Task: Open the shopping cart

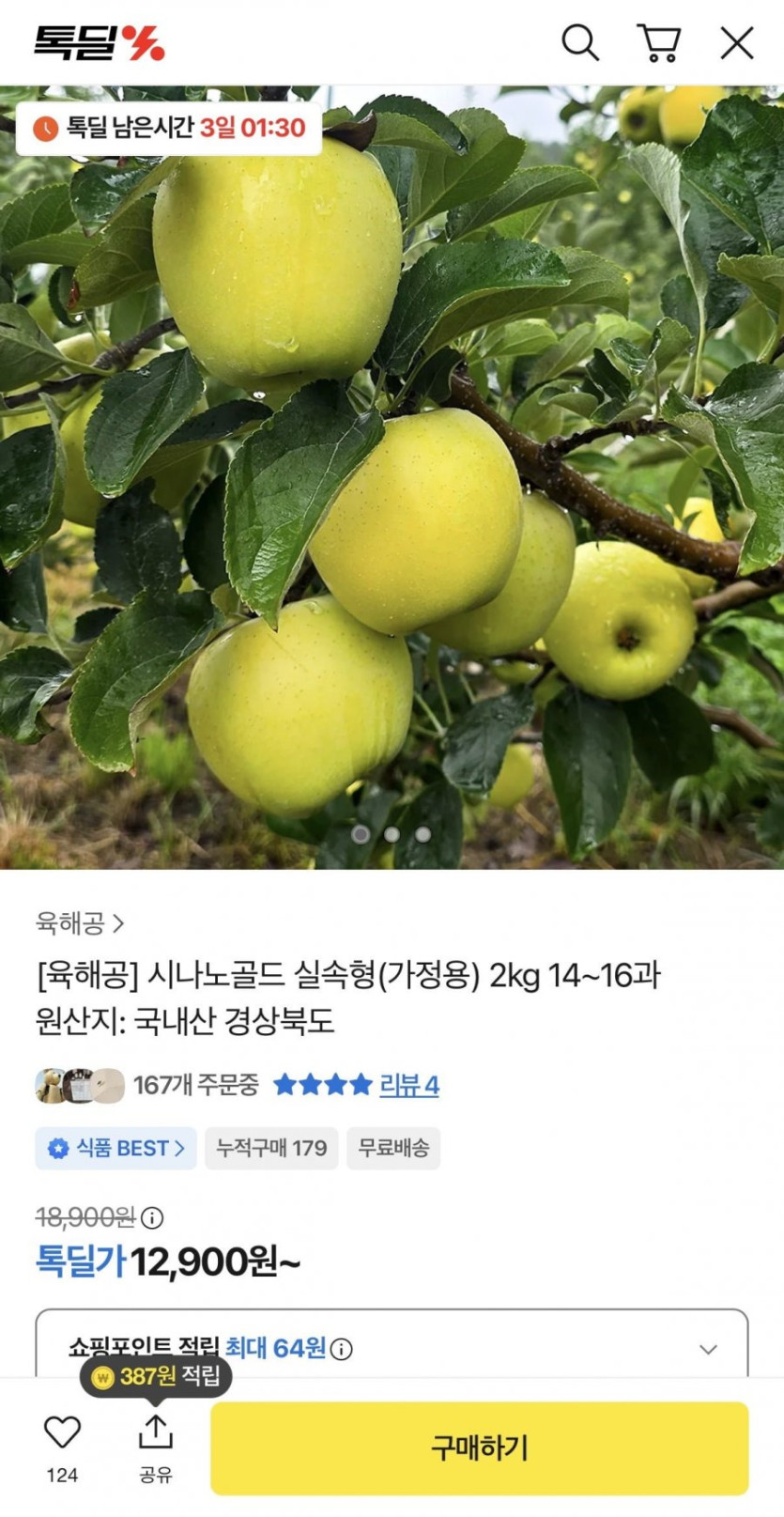Action: [x=659, y=43]
